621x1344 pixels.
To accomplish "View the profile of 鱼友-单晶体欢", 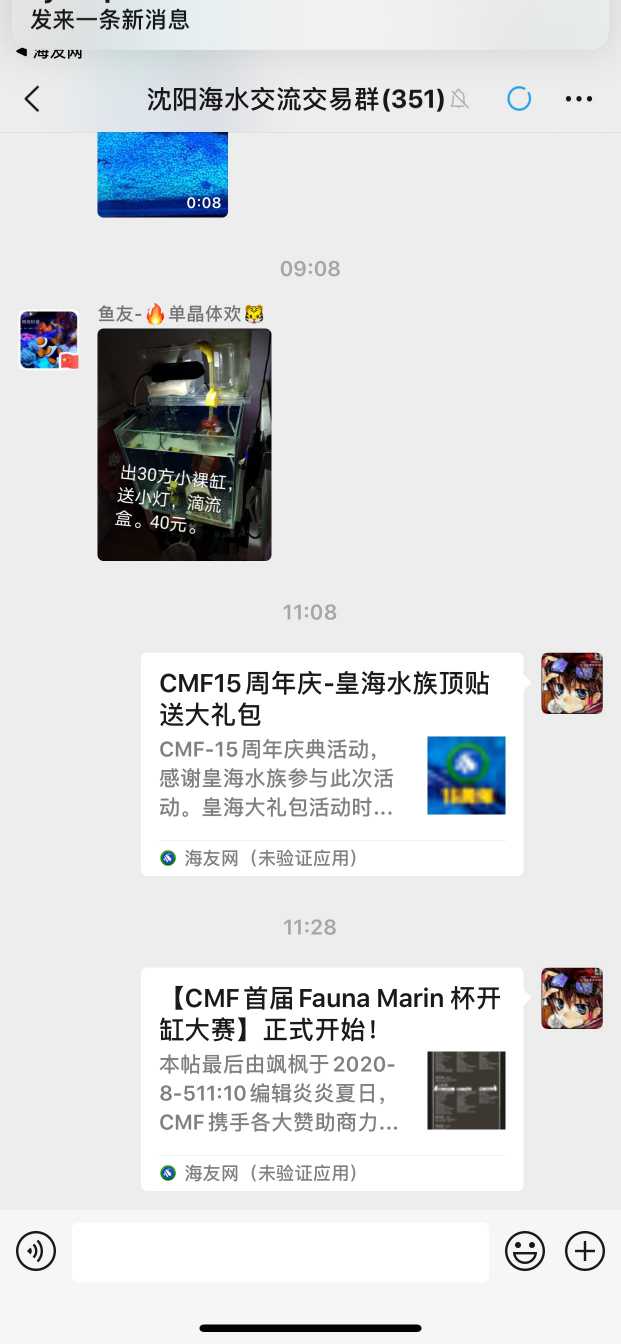I will [49, 340].
